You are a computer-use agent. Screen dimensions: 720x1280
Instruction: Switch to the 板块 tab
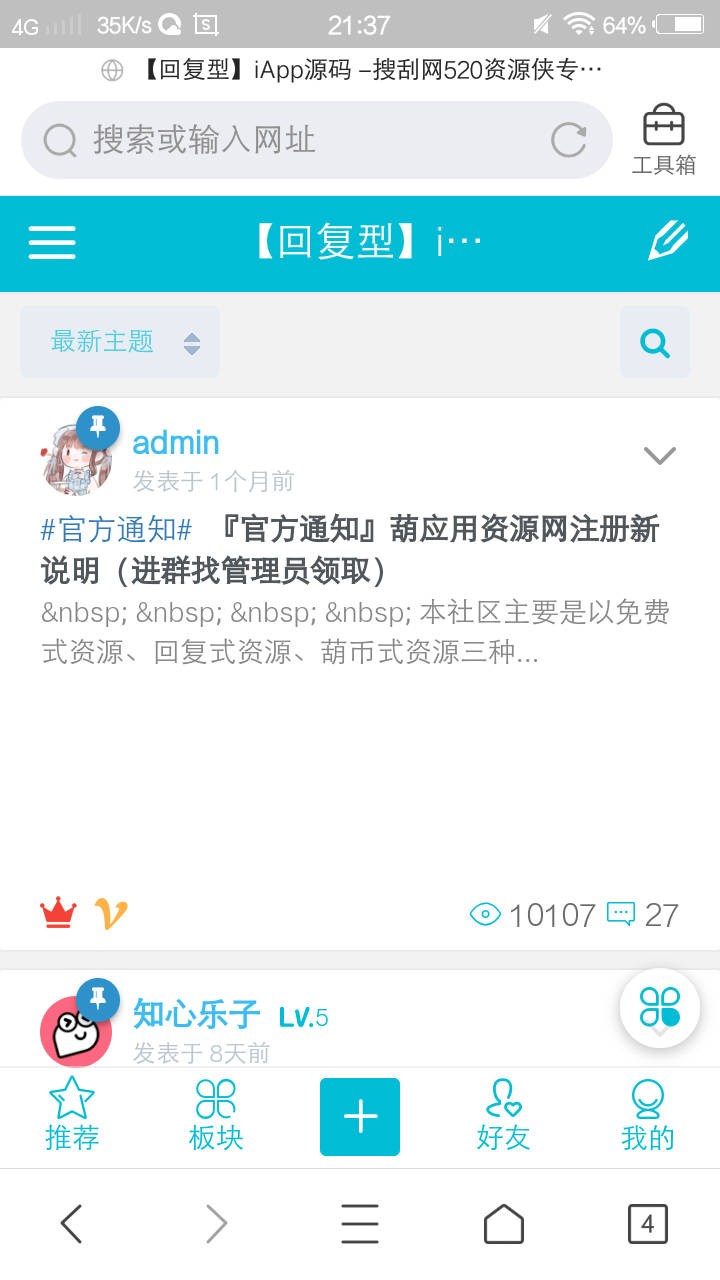point(216,1116)
